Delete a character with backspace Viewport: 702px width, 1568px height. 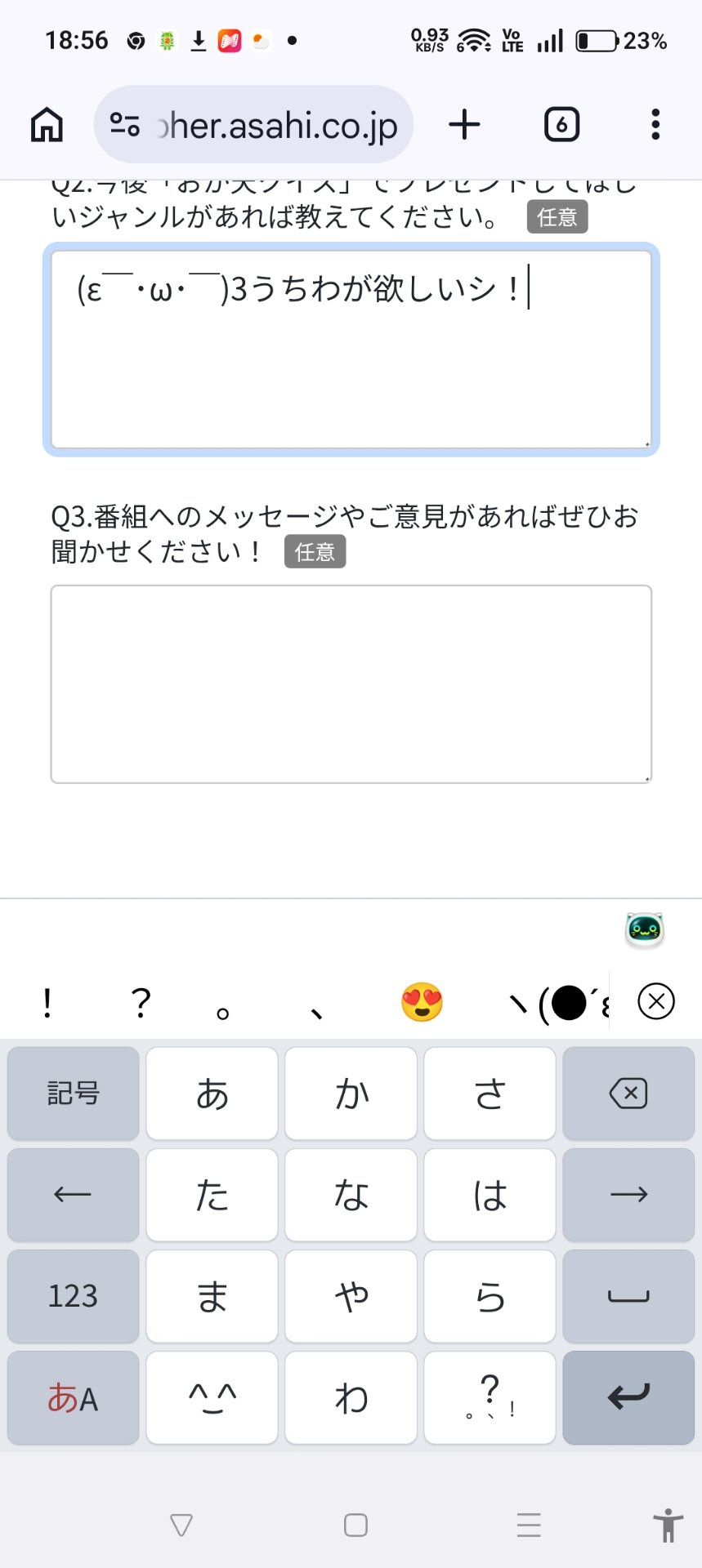pyautogui.click(x=628, y=1094)
